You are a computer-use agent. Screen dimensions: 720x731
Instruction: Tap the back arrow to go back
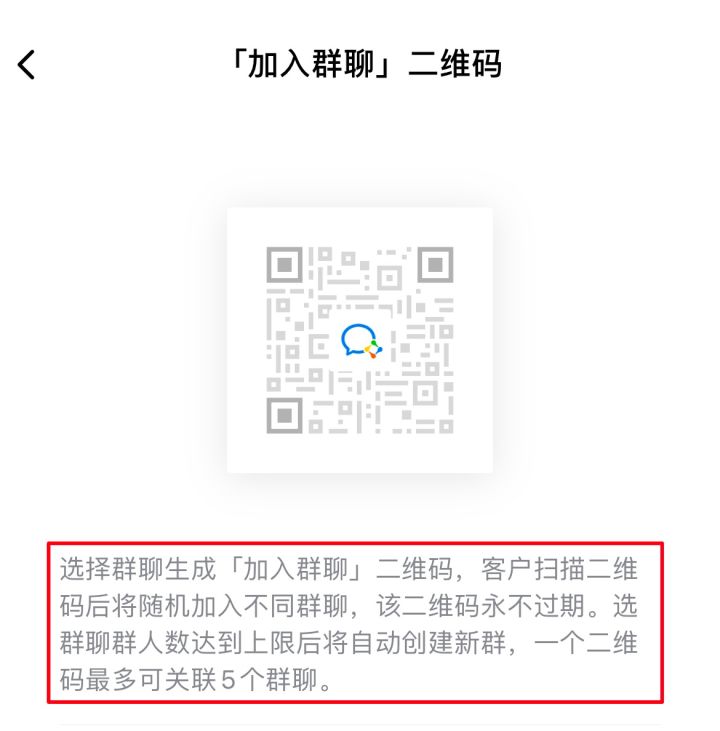tap(27, 65)
